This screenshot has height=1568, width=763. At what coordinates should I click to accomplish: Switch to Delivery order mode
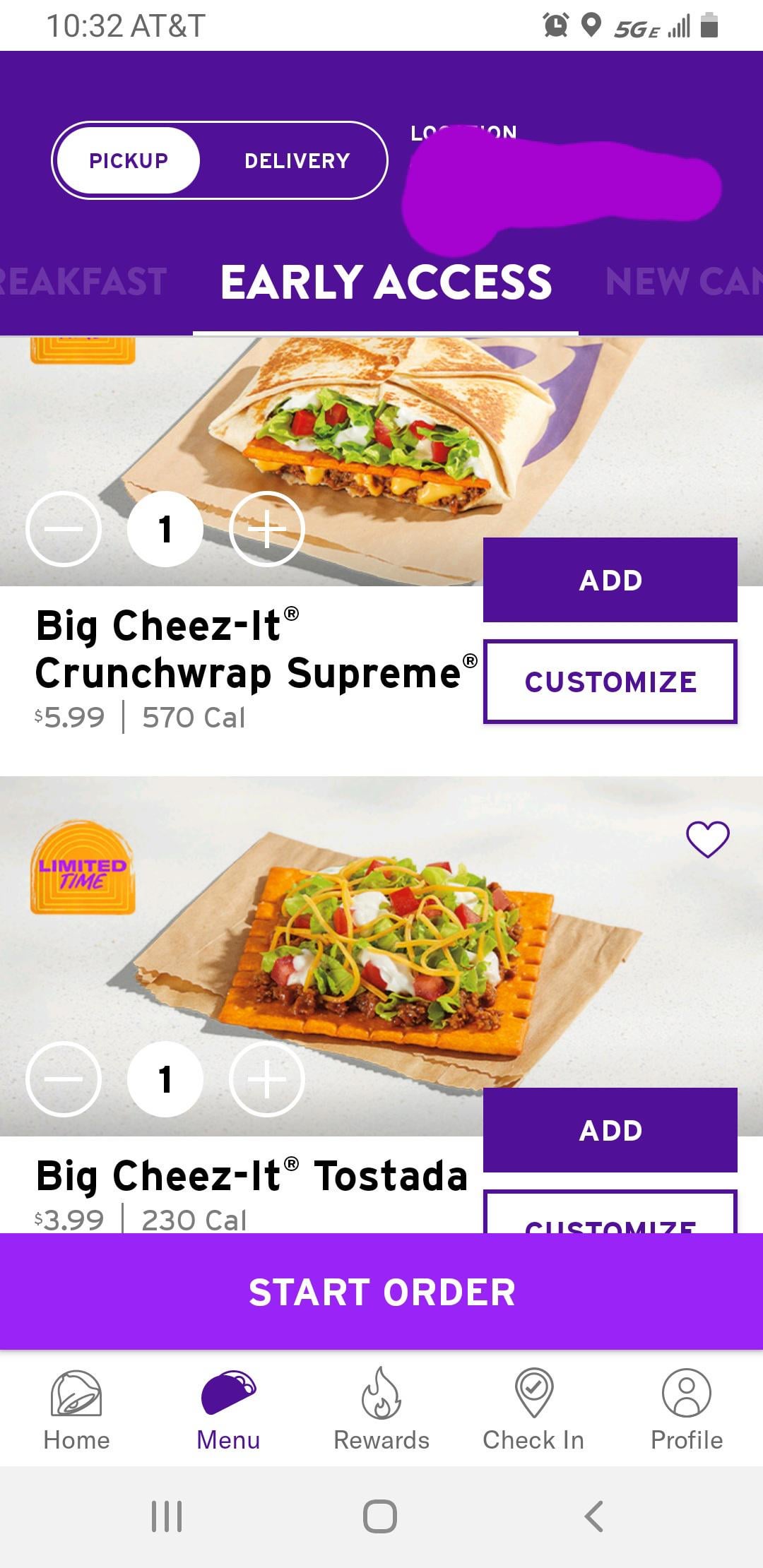(x=297, y=161)
